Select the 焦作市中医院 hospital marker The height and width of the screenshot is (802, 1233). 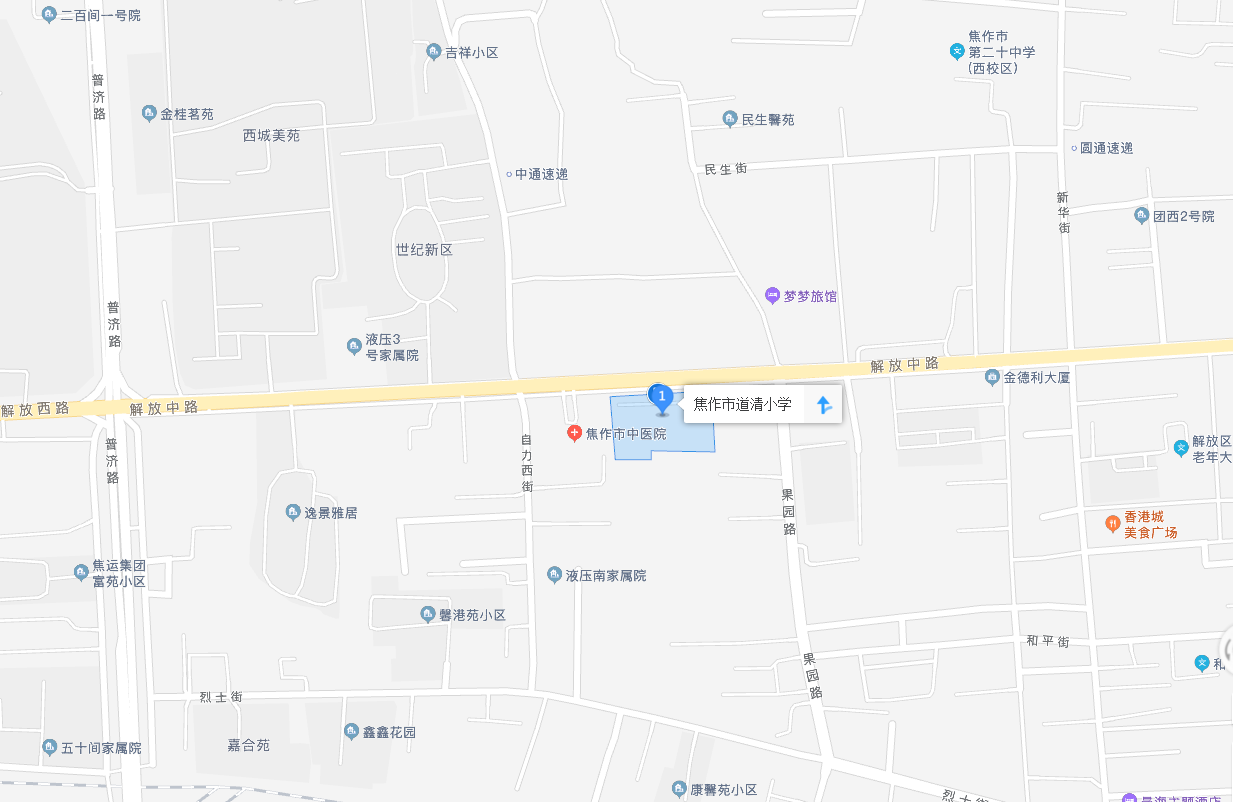574,433
